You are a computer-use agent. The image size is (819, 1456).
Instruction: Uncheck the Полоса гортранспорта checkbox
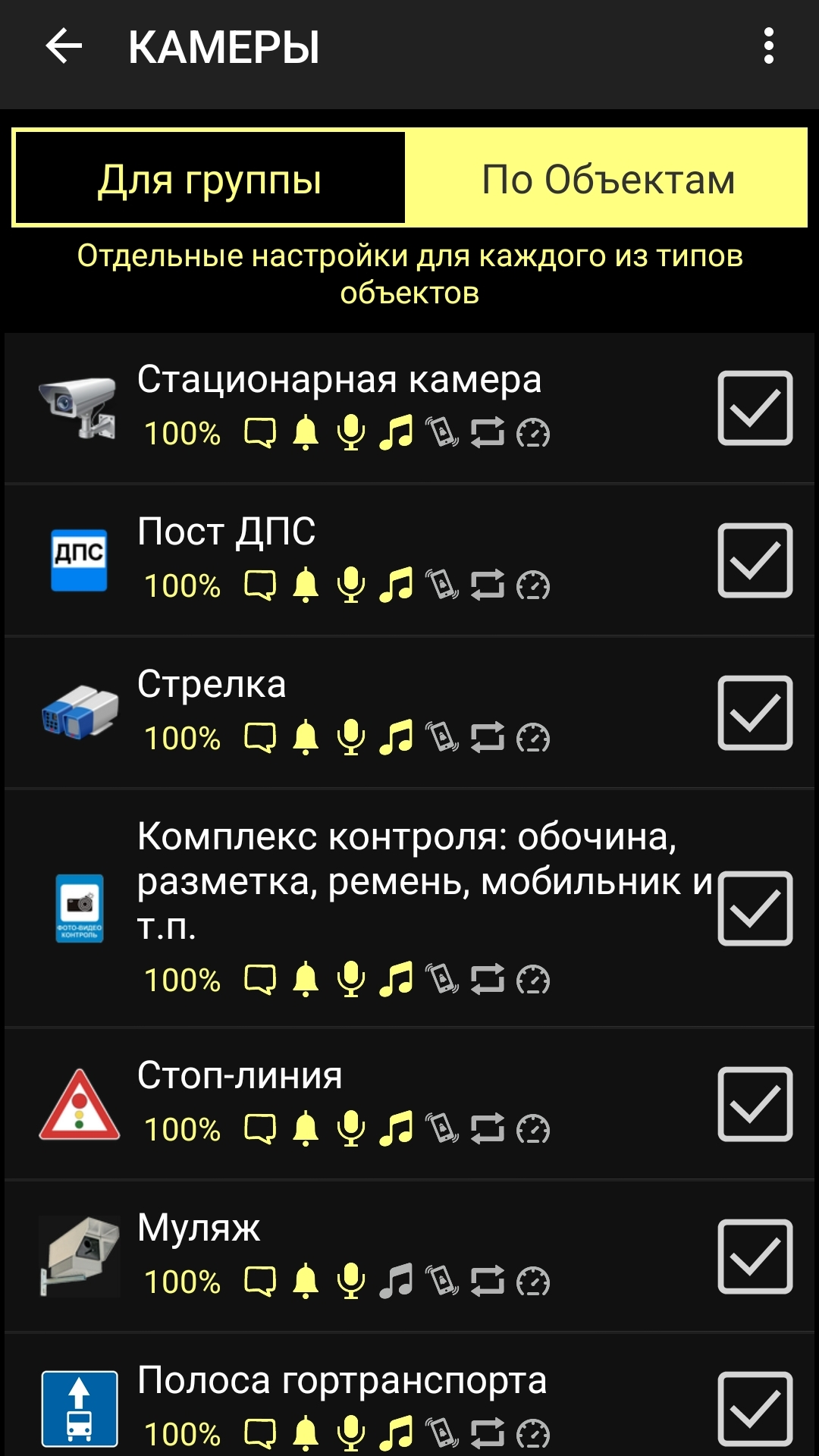(x=755, y=1409)
